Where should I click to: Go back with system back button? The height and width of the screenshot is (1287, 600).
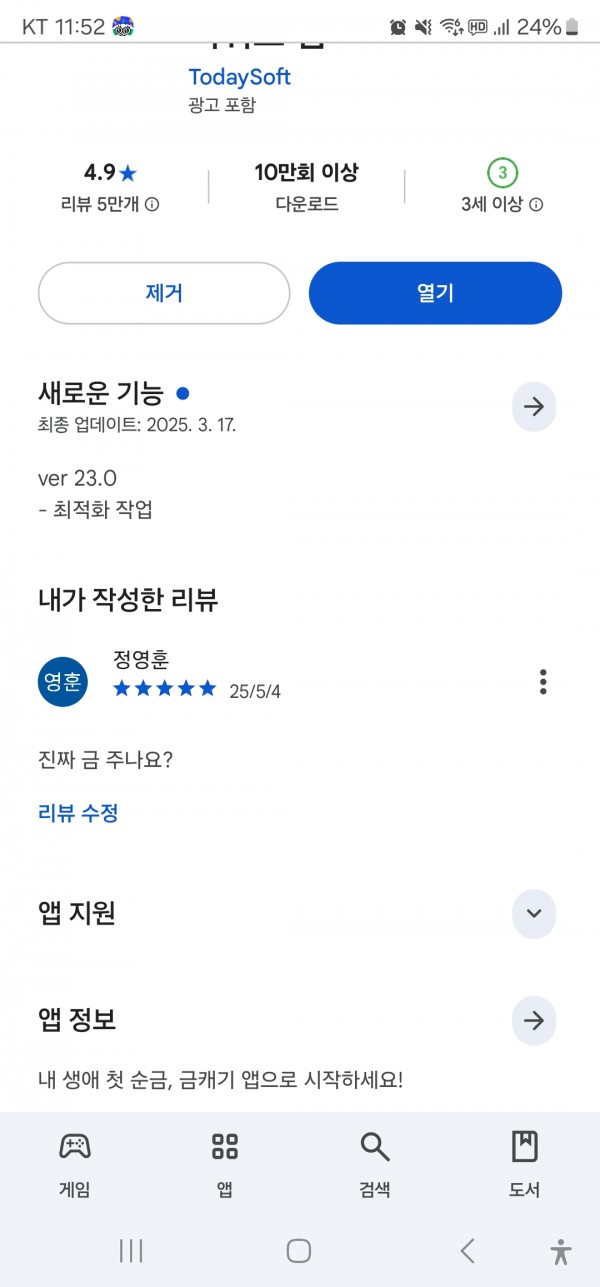pos(467,1250)
